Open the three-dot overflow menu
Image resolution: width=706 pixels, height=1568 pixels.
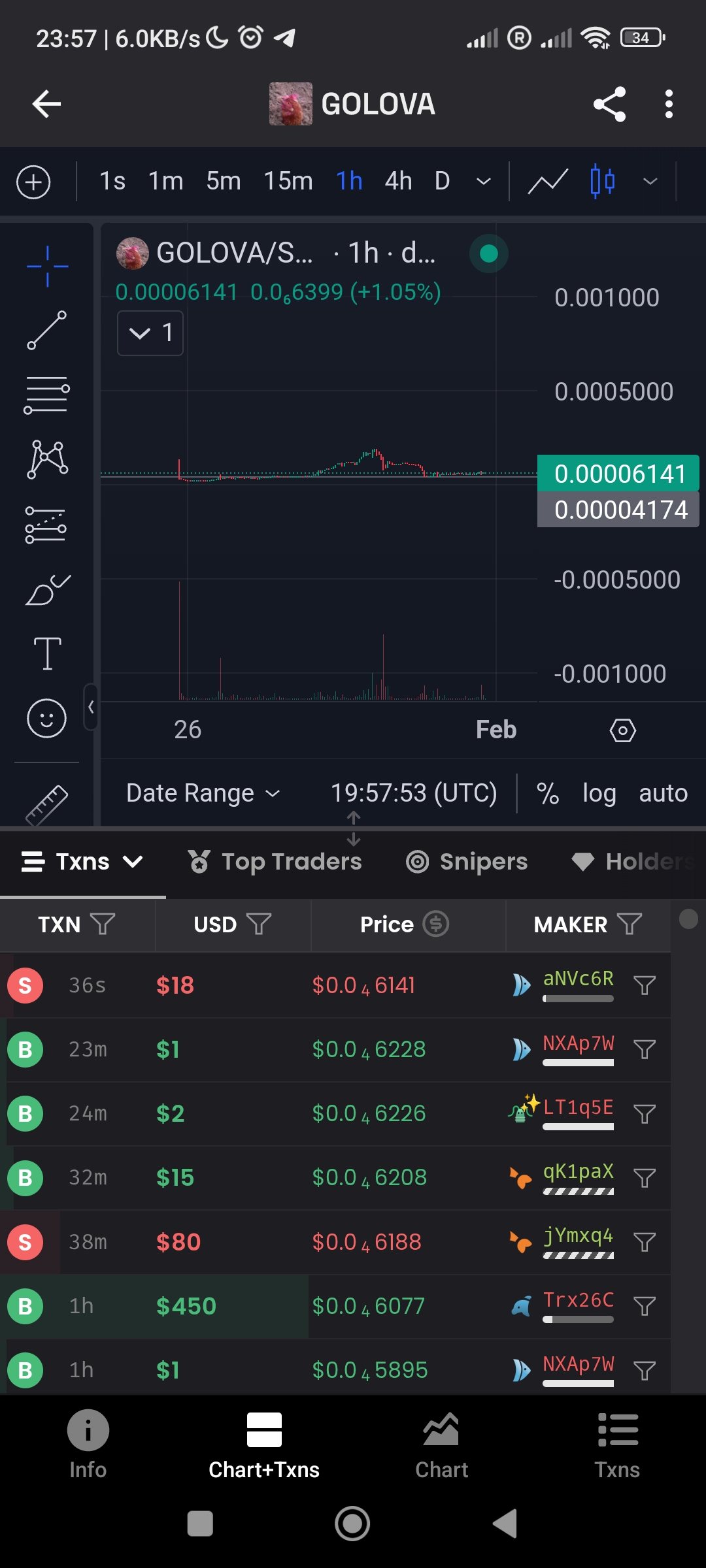(x=668, y=104)
